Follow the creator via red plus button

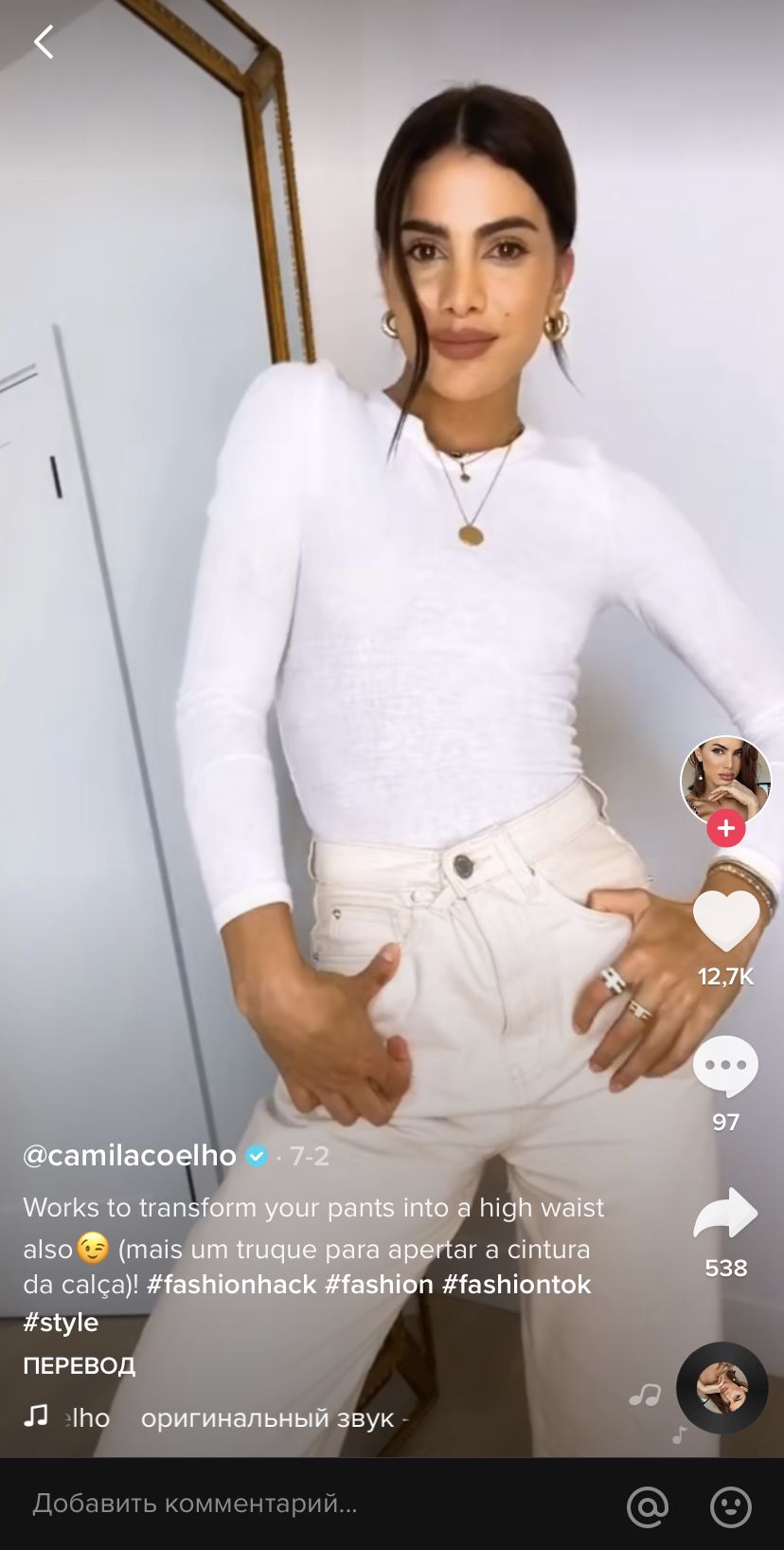pos(725,828)
